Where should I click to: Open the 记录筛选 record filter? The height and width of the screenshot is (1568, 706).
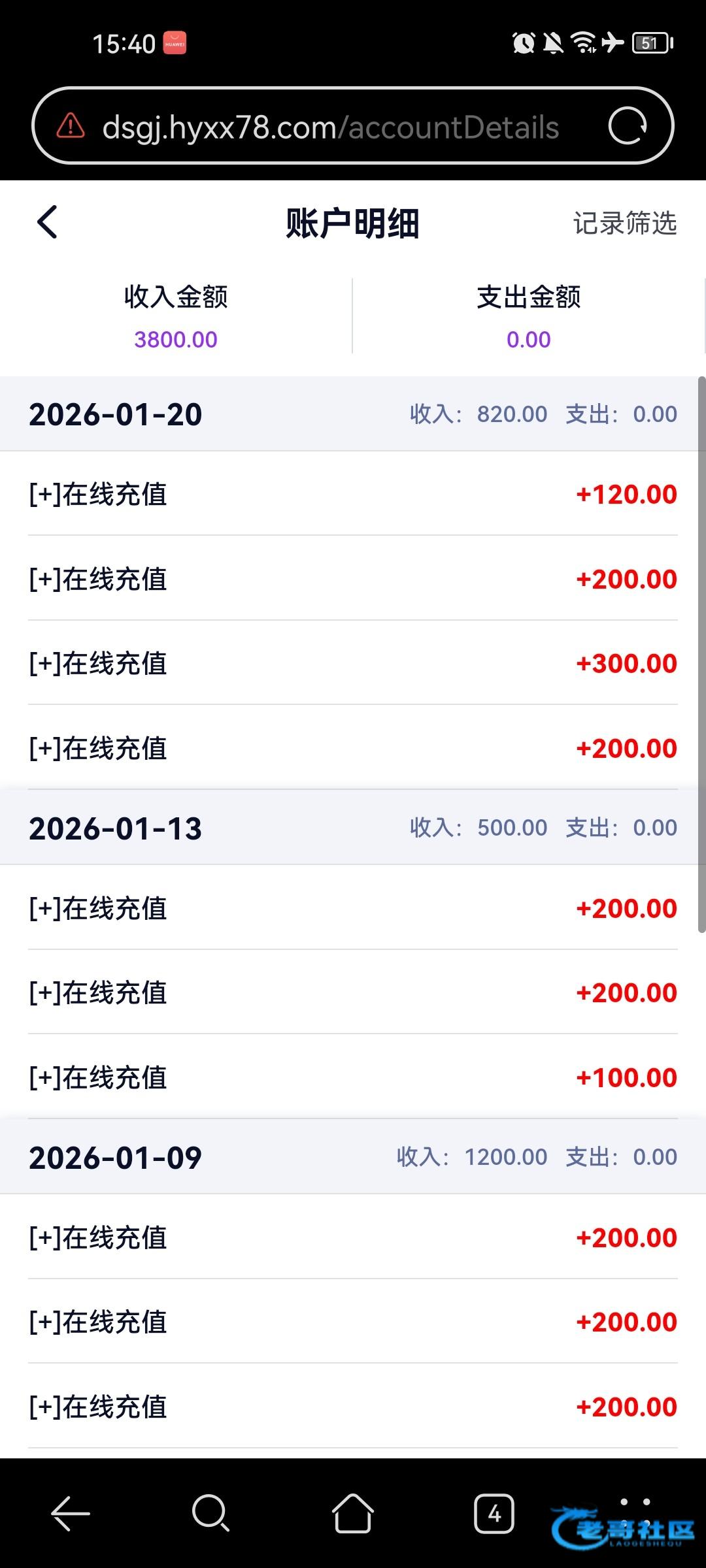(624, 223)
